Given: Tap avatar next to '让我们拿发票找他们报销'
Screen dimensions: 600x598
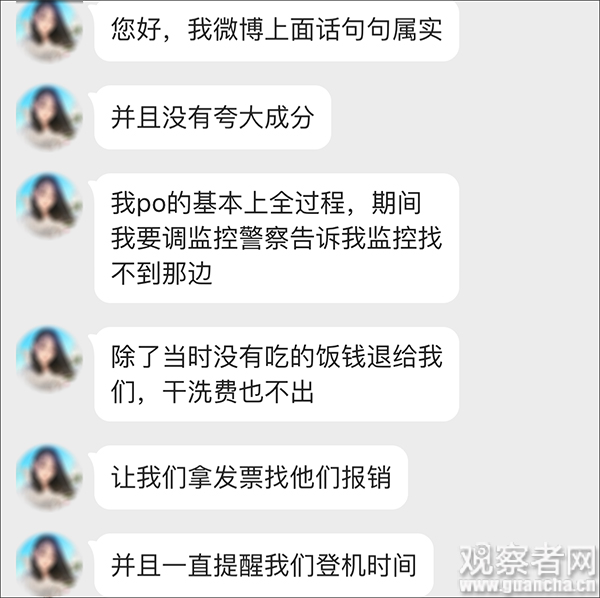Looking at the screenshot, I should 49,474.
